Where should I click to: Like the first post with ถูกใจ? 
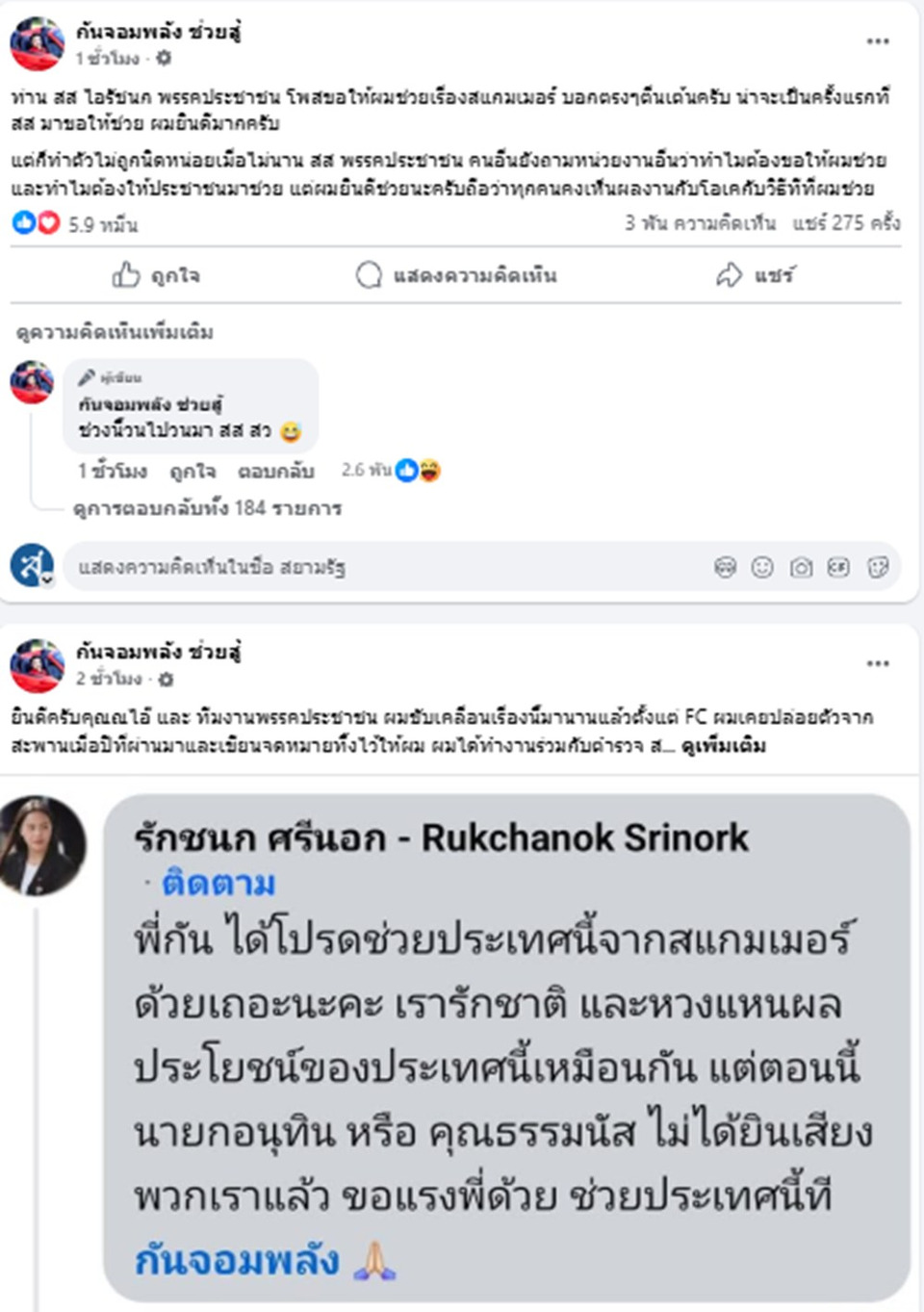tap(156, 276)
